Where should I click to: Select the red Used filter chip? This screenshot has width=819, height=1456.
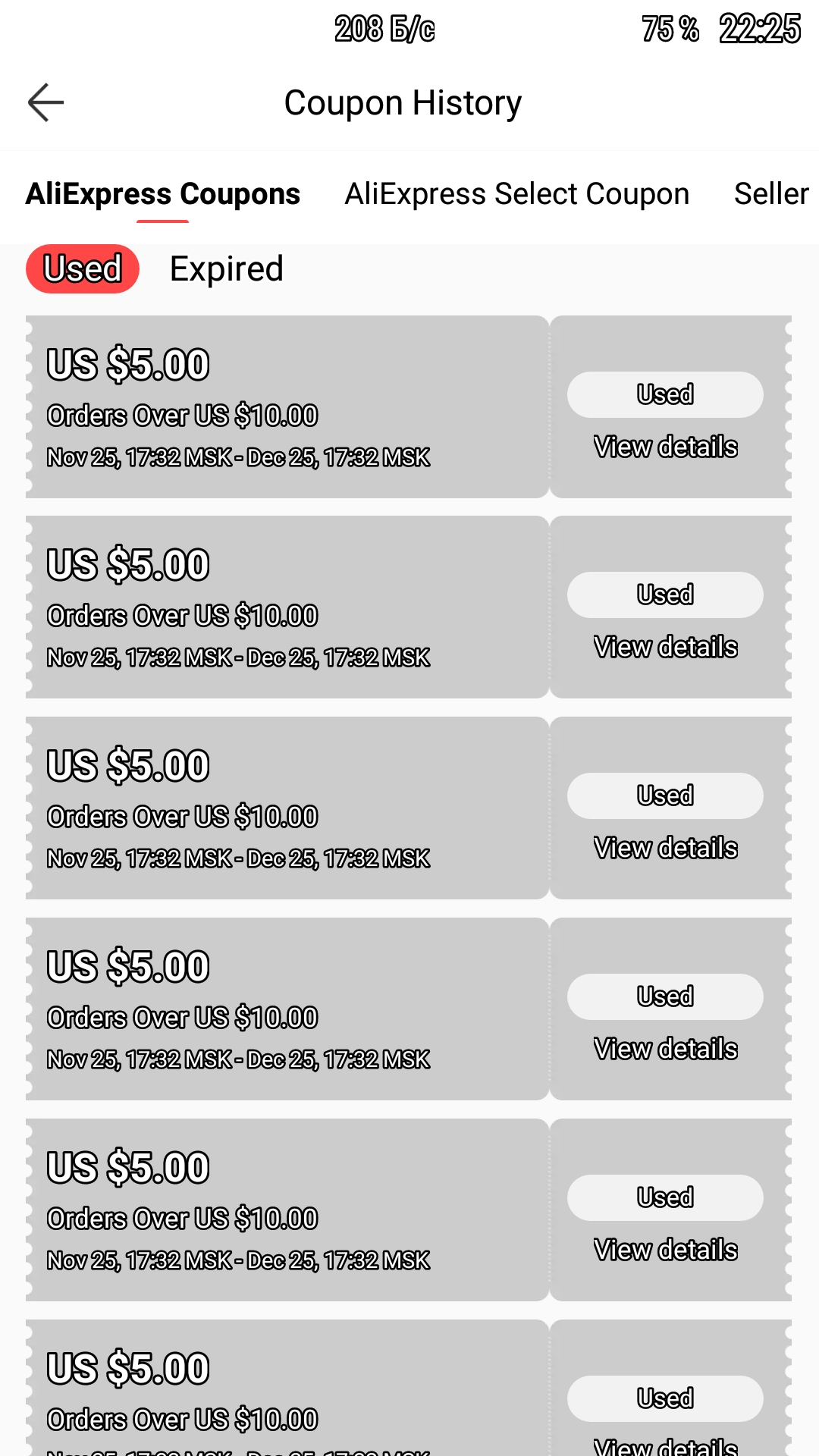pos(83,268)
